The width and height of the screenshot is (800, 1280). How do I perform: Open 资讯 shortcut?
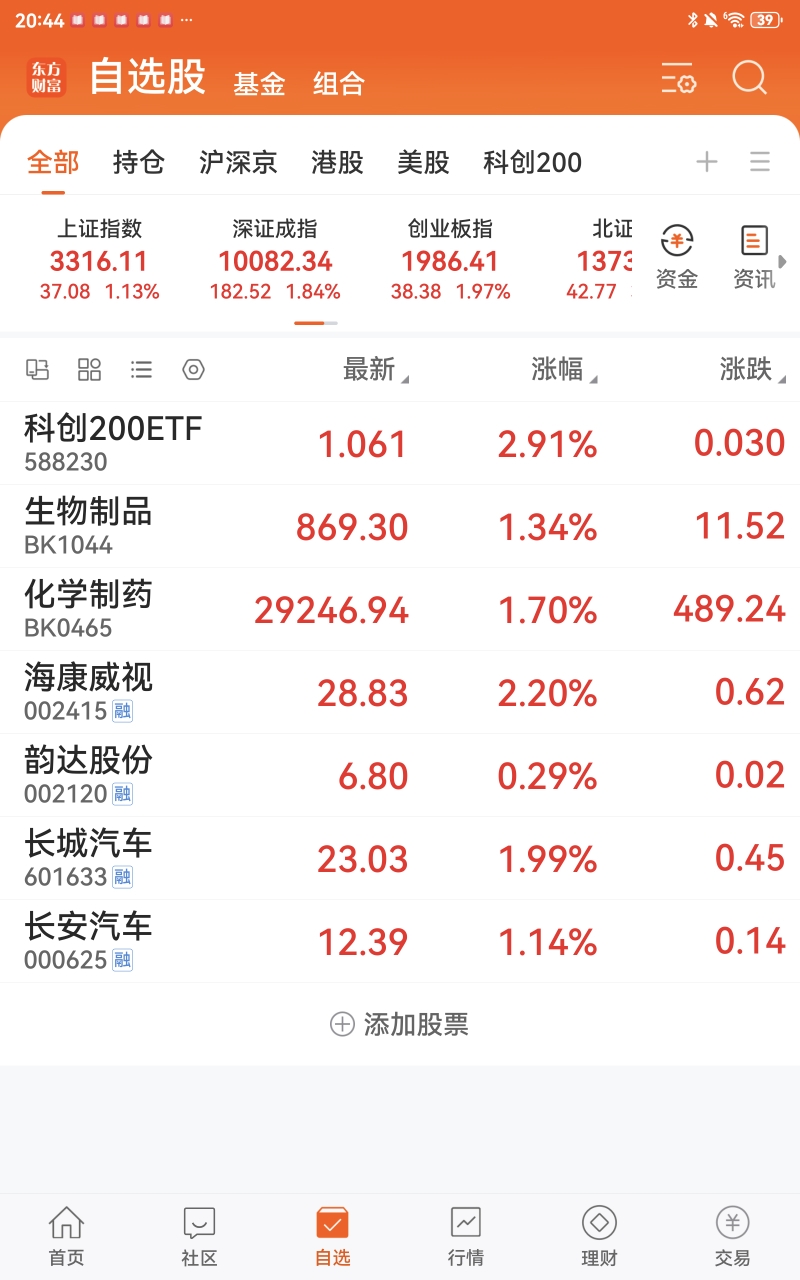pos(754,258)
